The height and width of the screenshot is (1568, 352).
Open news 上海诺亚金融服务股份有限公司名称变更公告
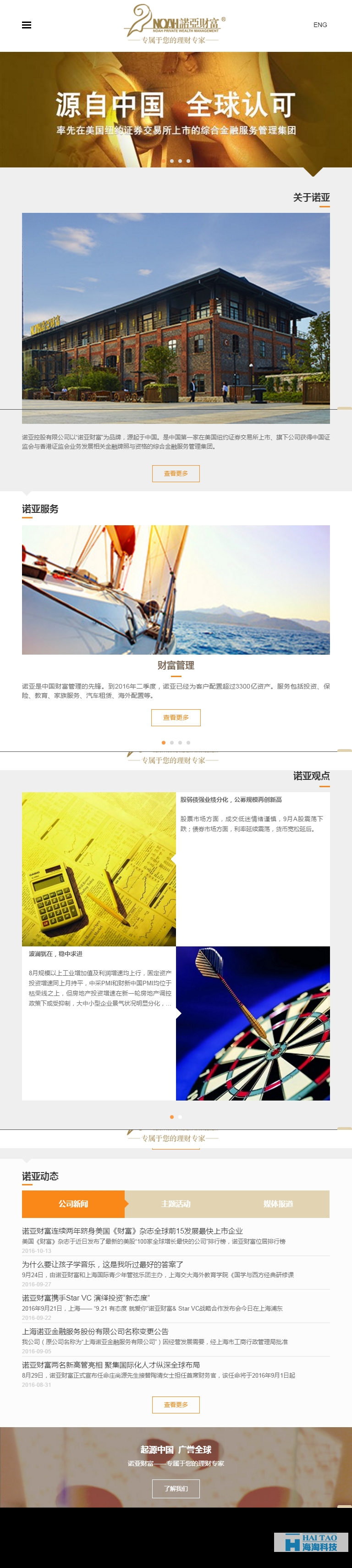95,1331
